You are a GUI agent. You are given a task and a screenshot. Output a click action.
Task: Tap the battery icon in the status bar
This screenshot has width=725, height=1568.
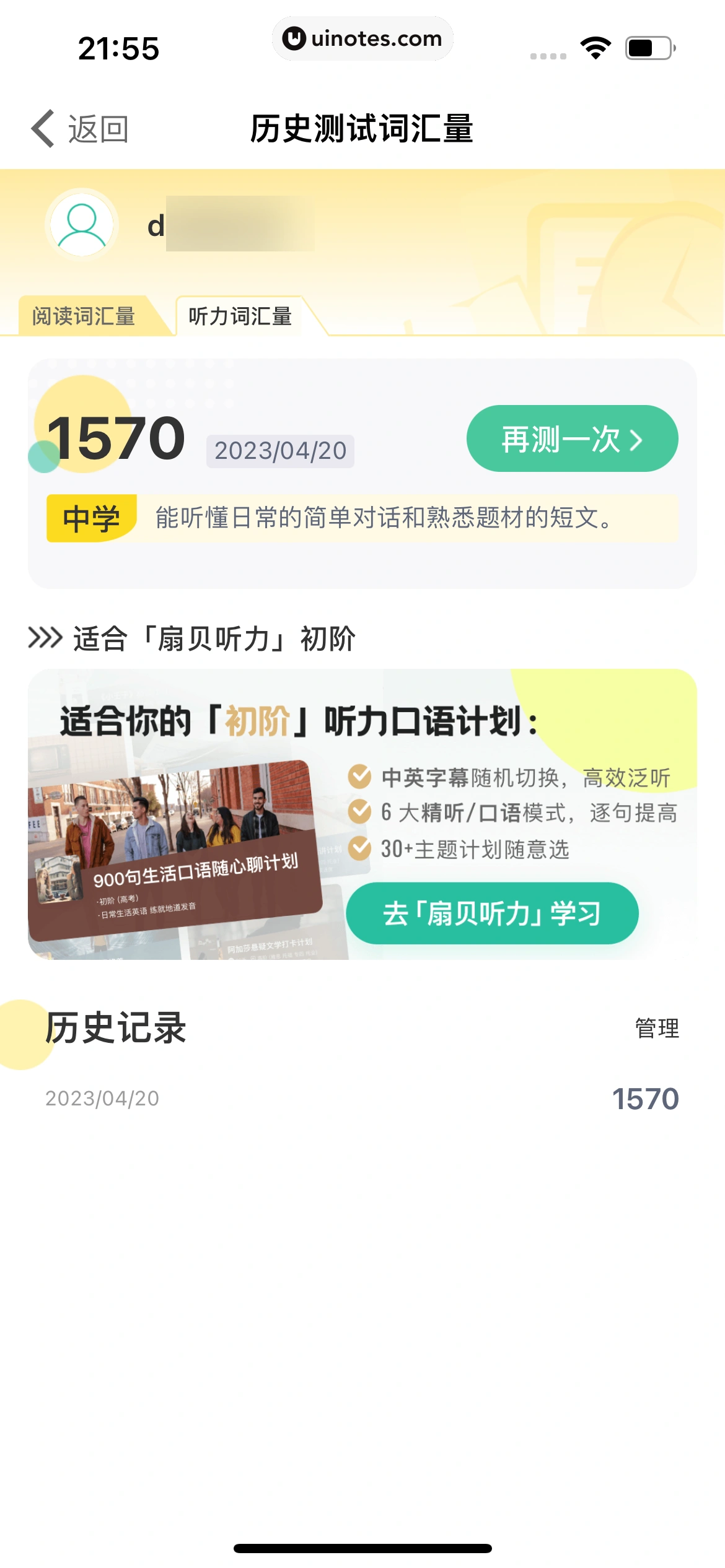pos(649,46)
